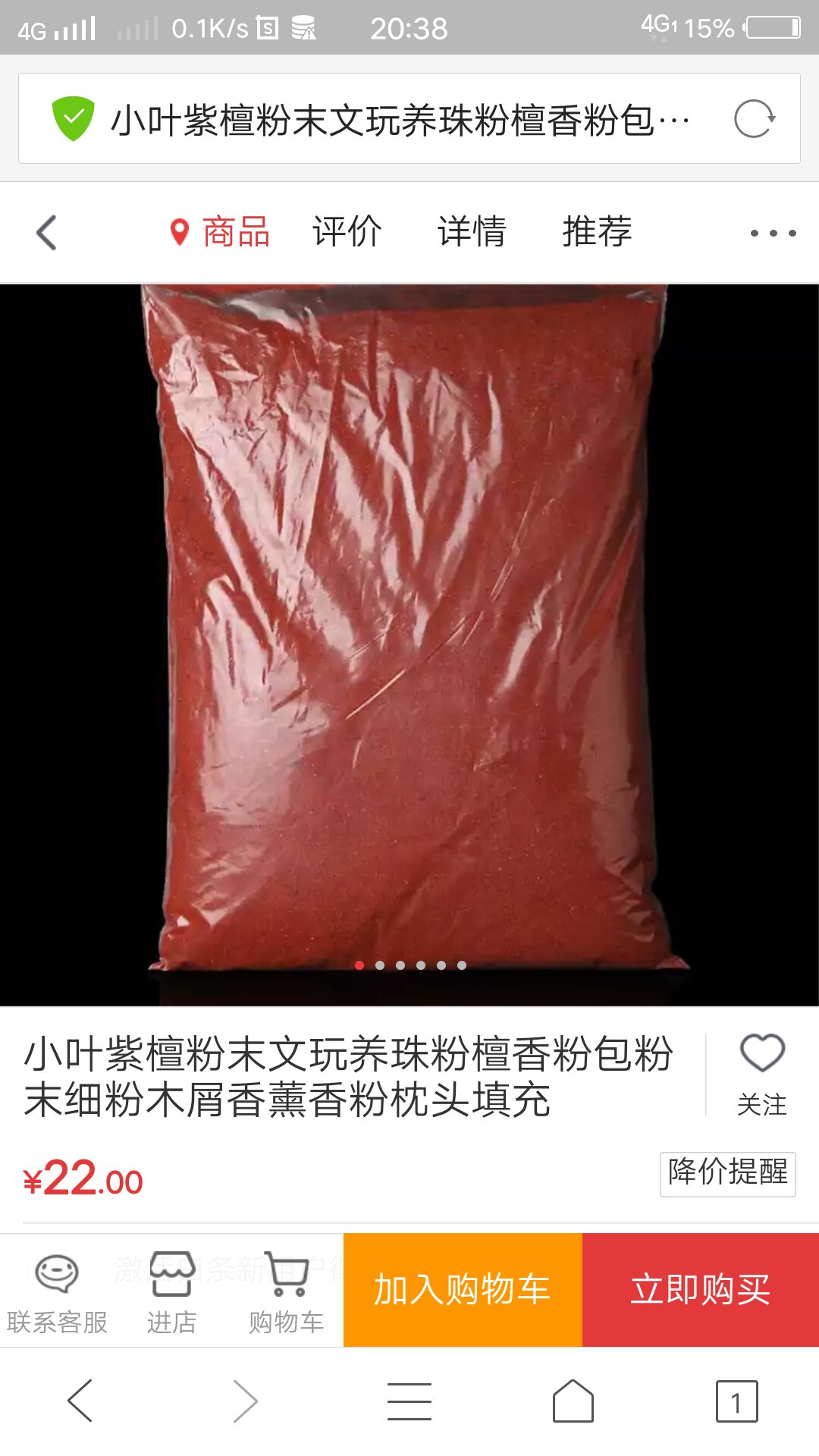Select the 商品 tab

tap(221, 232)
